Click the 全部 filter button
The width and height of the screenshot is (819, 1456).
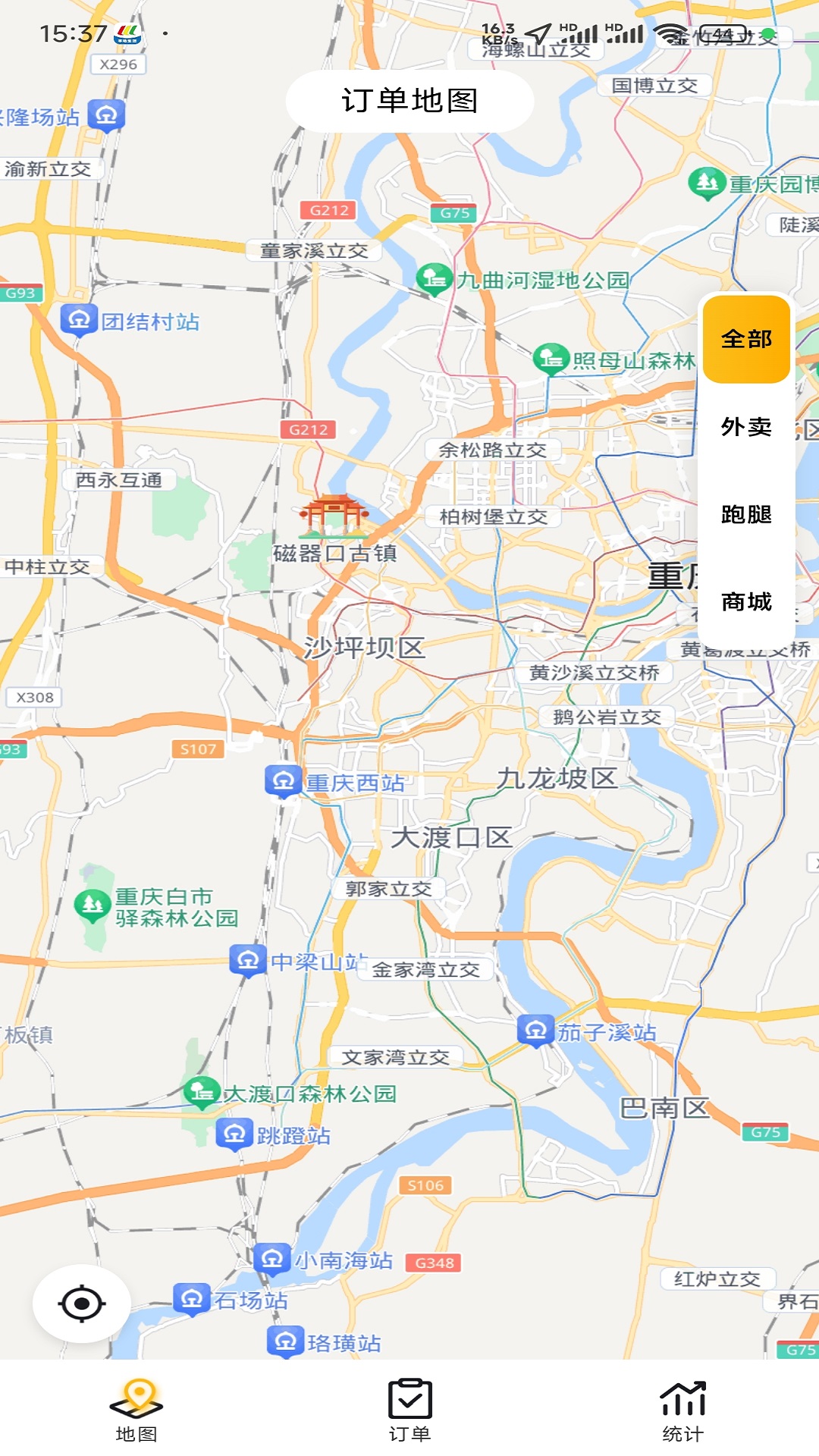tap(746, 340)
